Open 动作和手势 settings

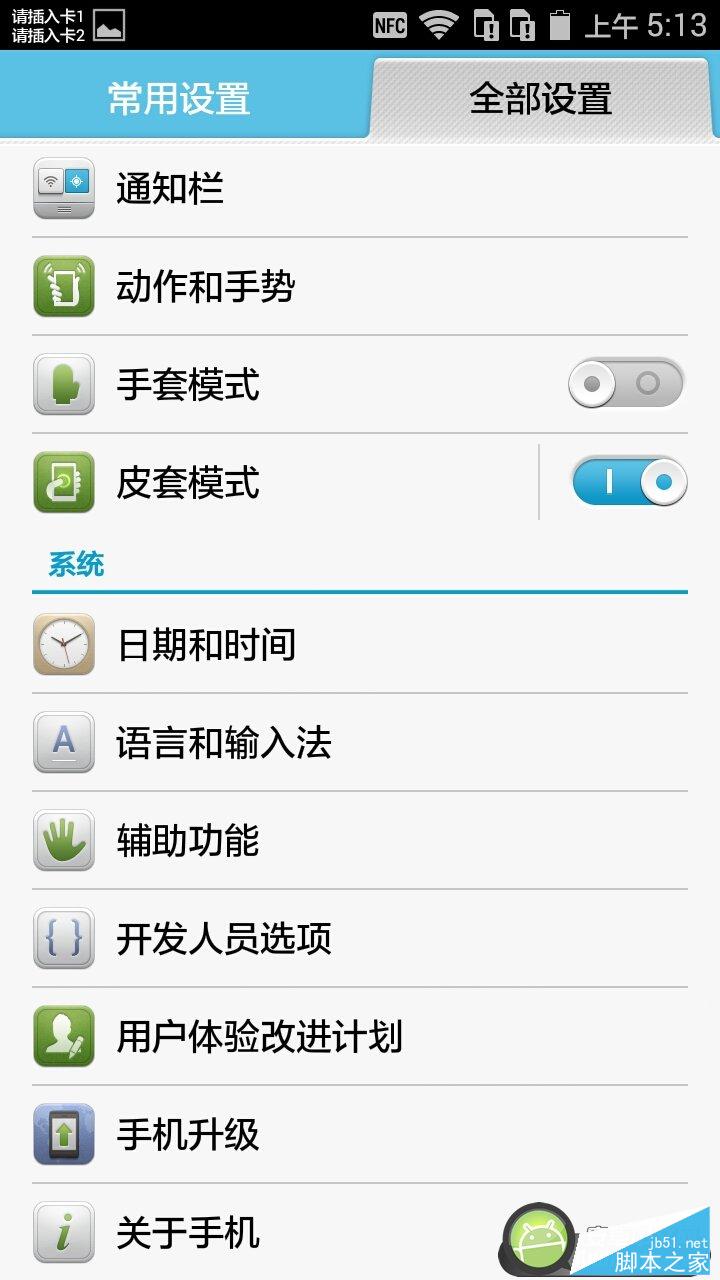tap(360, 287)
